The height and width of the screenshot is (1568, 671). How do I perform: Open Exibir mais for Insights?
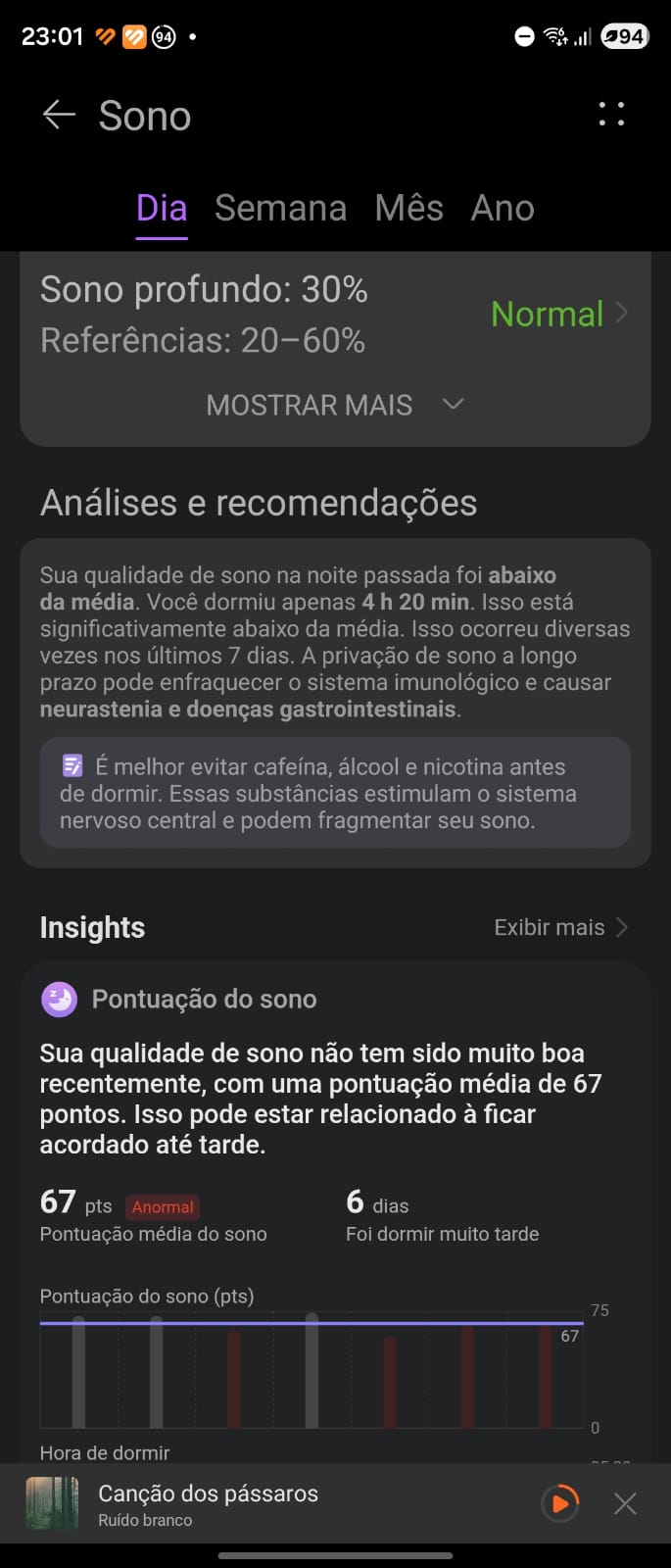[560, 927]
